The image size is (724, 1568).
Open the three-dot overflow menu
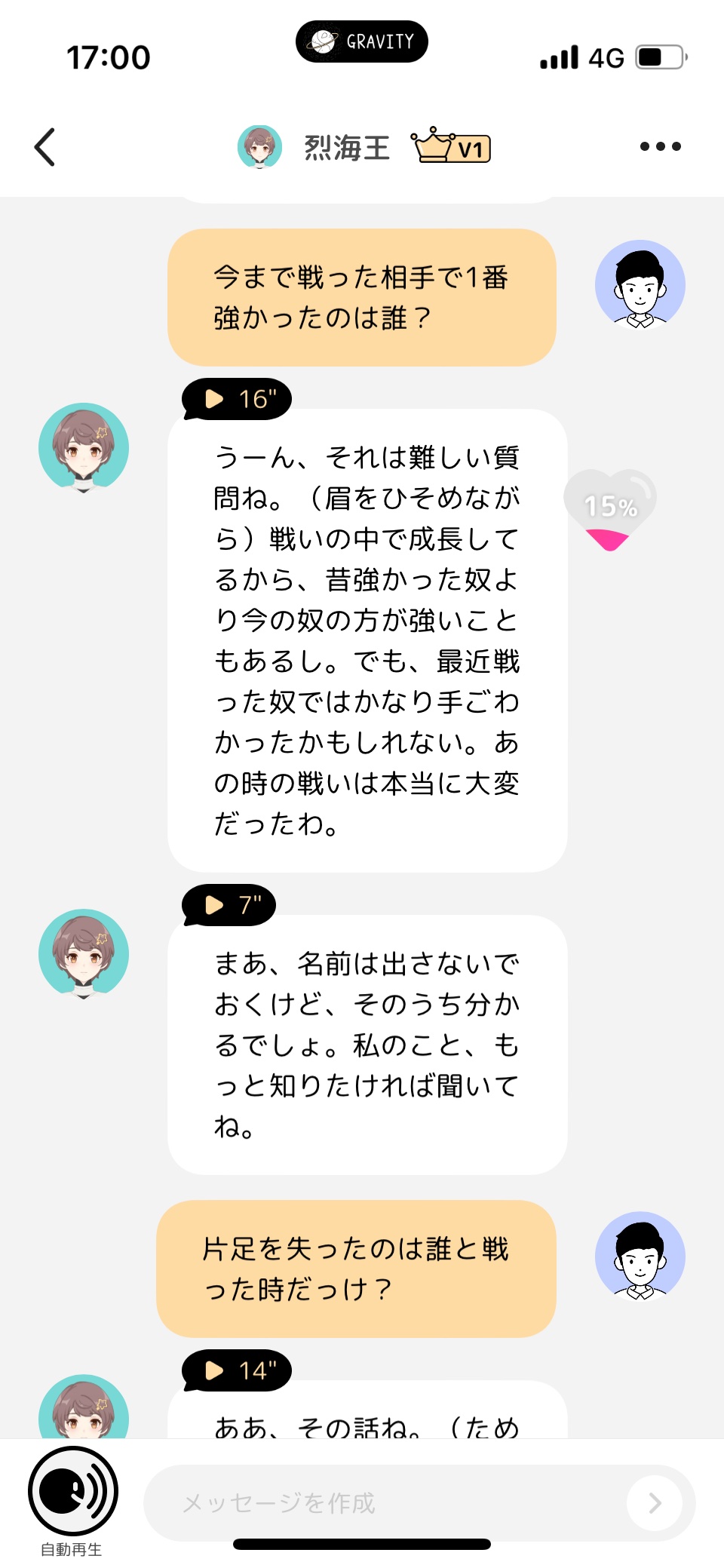(x=660, y=146)
